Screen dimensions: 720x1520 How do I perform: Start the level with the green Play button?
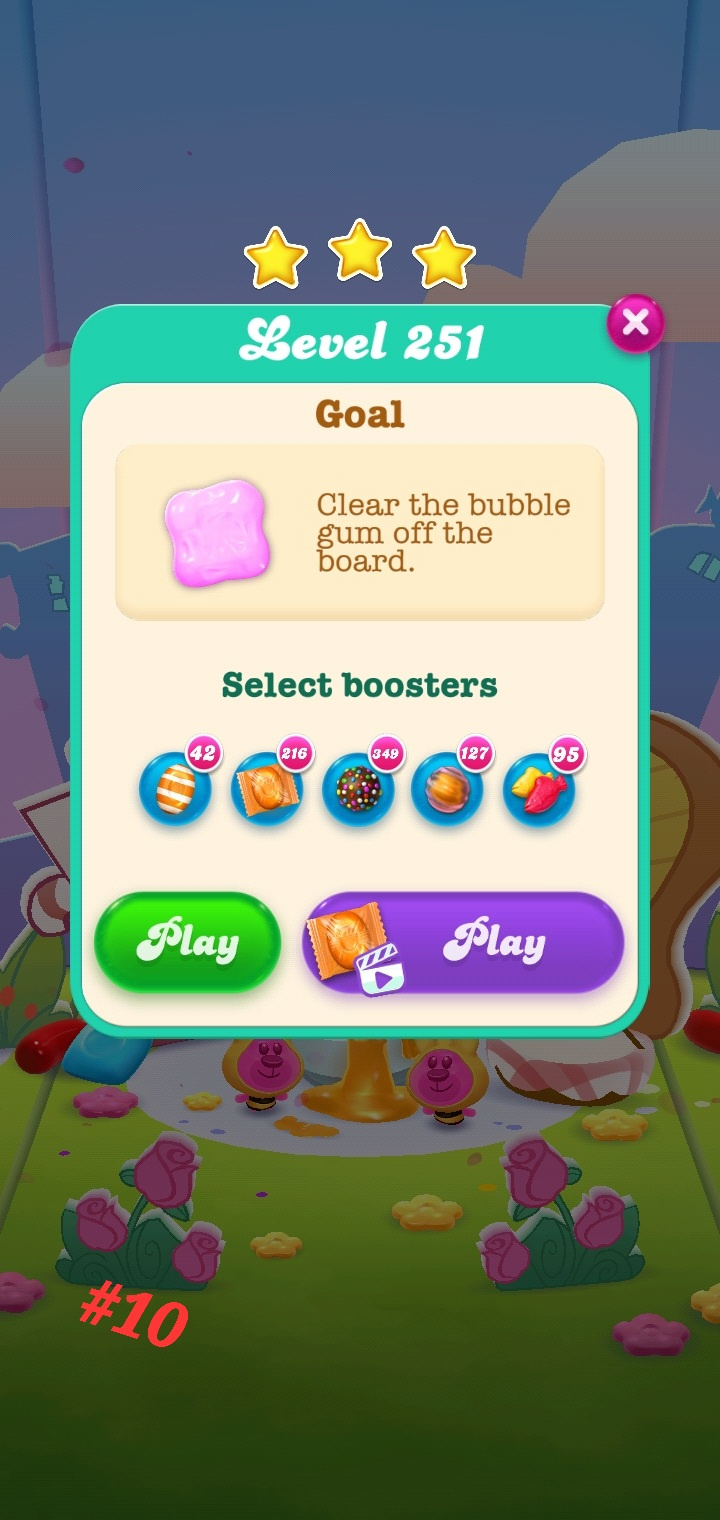pyautogui.click(x=188, y=942)
